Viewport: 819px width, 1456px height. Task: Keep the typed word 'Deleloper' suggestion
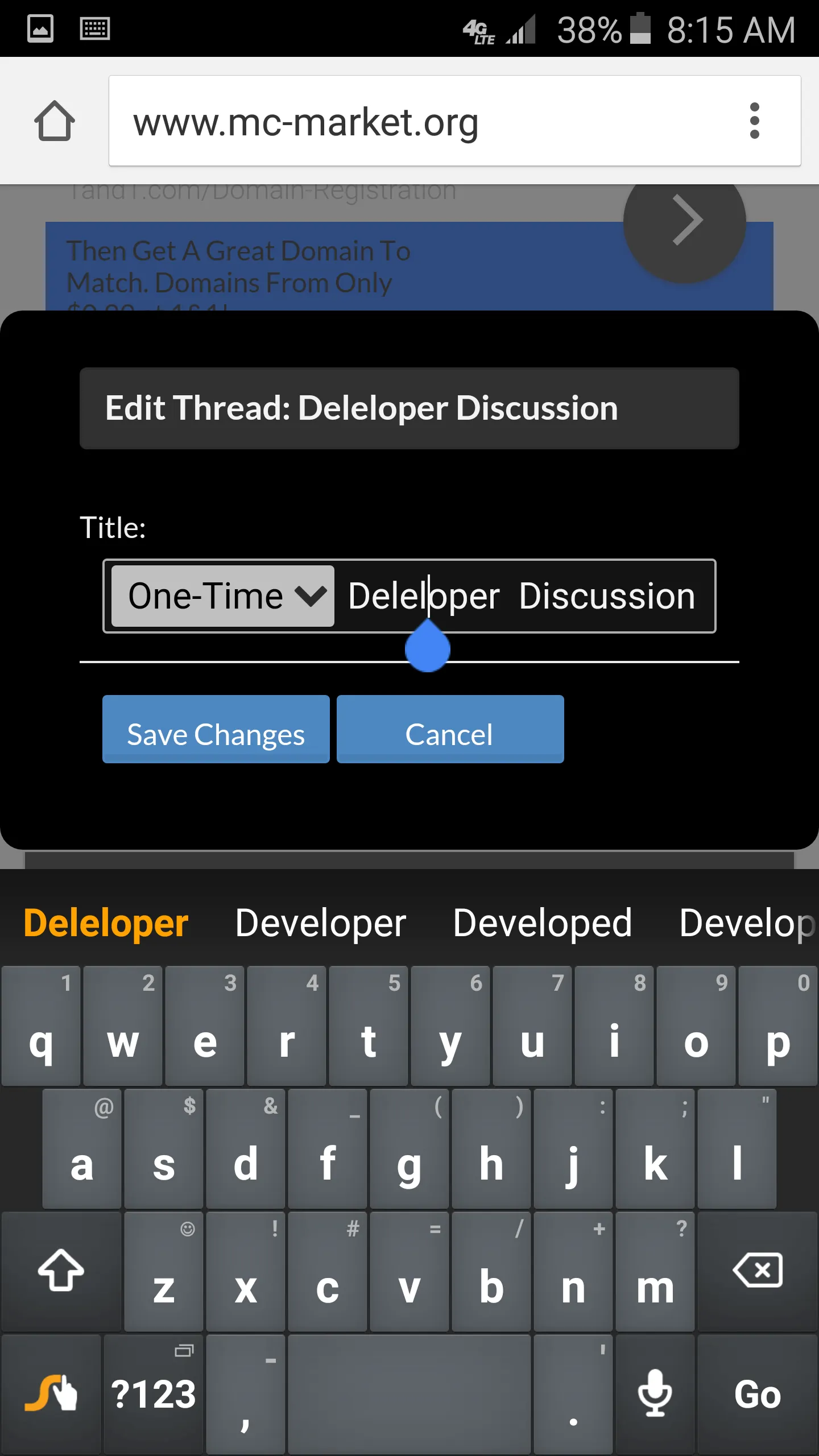point(106,923)
